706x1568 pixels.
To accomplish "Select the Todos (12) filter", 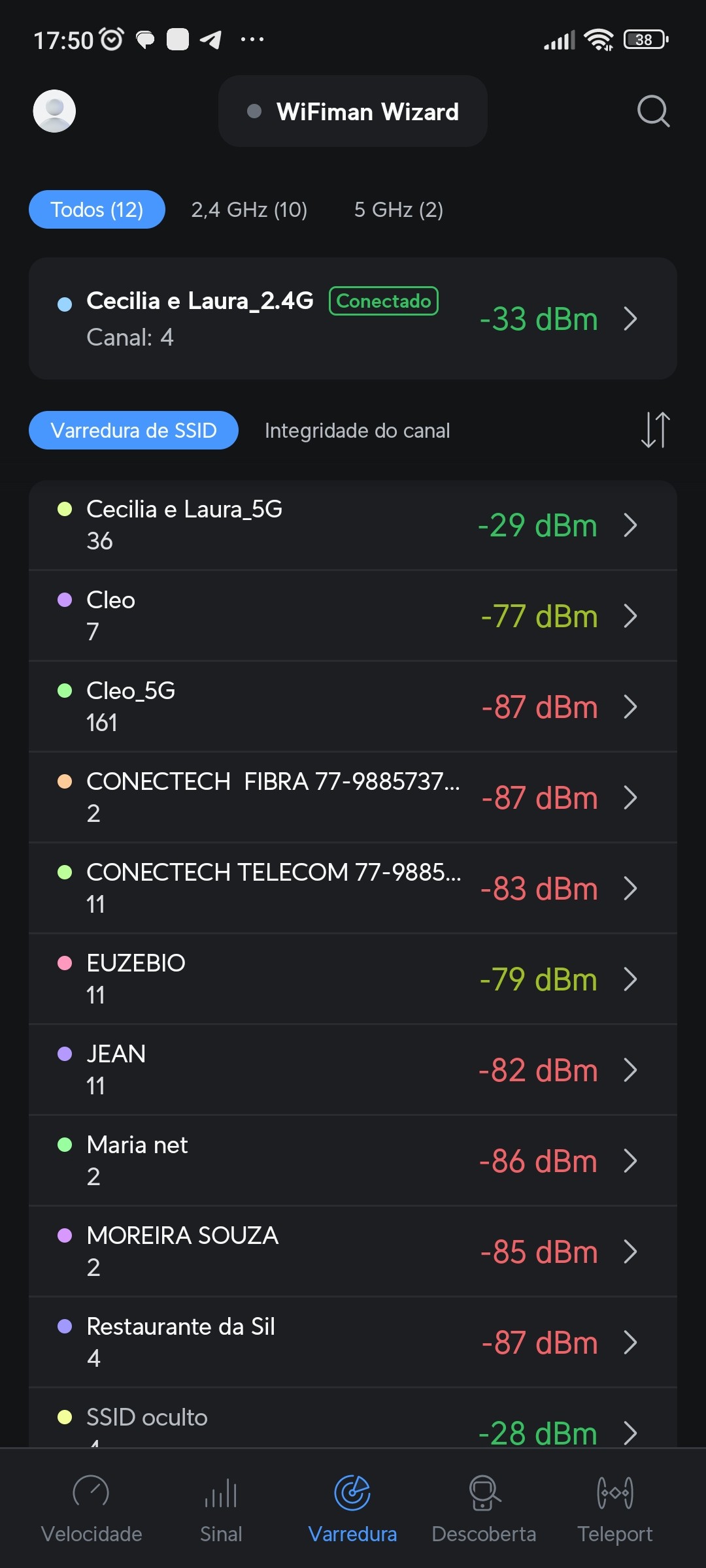I will coord(97,210).
